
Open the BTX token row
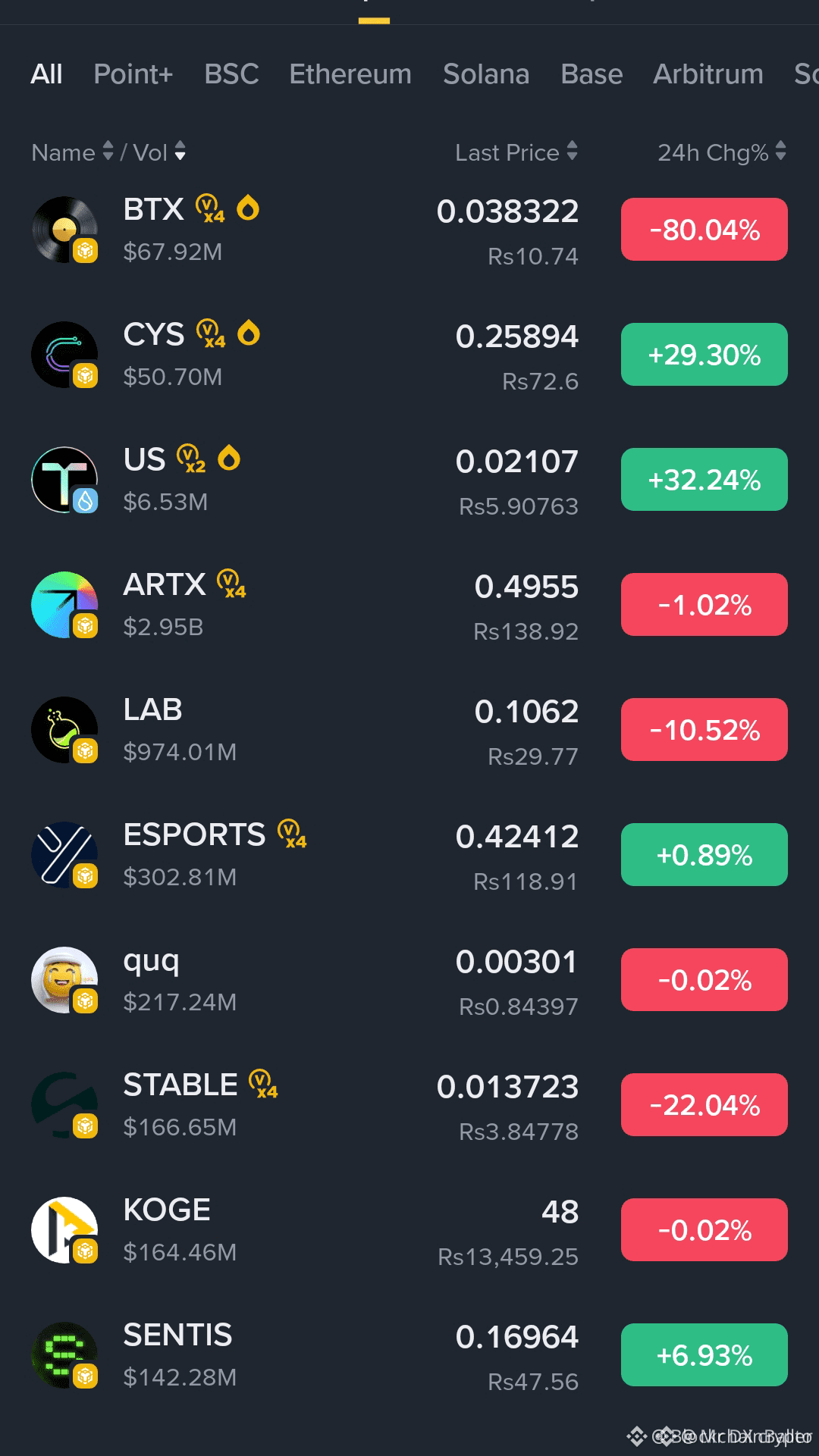pyautogui.click(x=303, y=230)
